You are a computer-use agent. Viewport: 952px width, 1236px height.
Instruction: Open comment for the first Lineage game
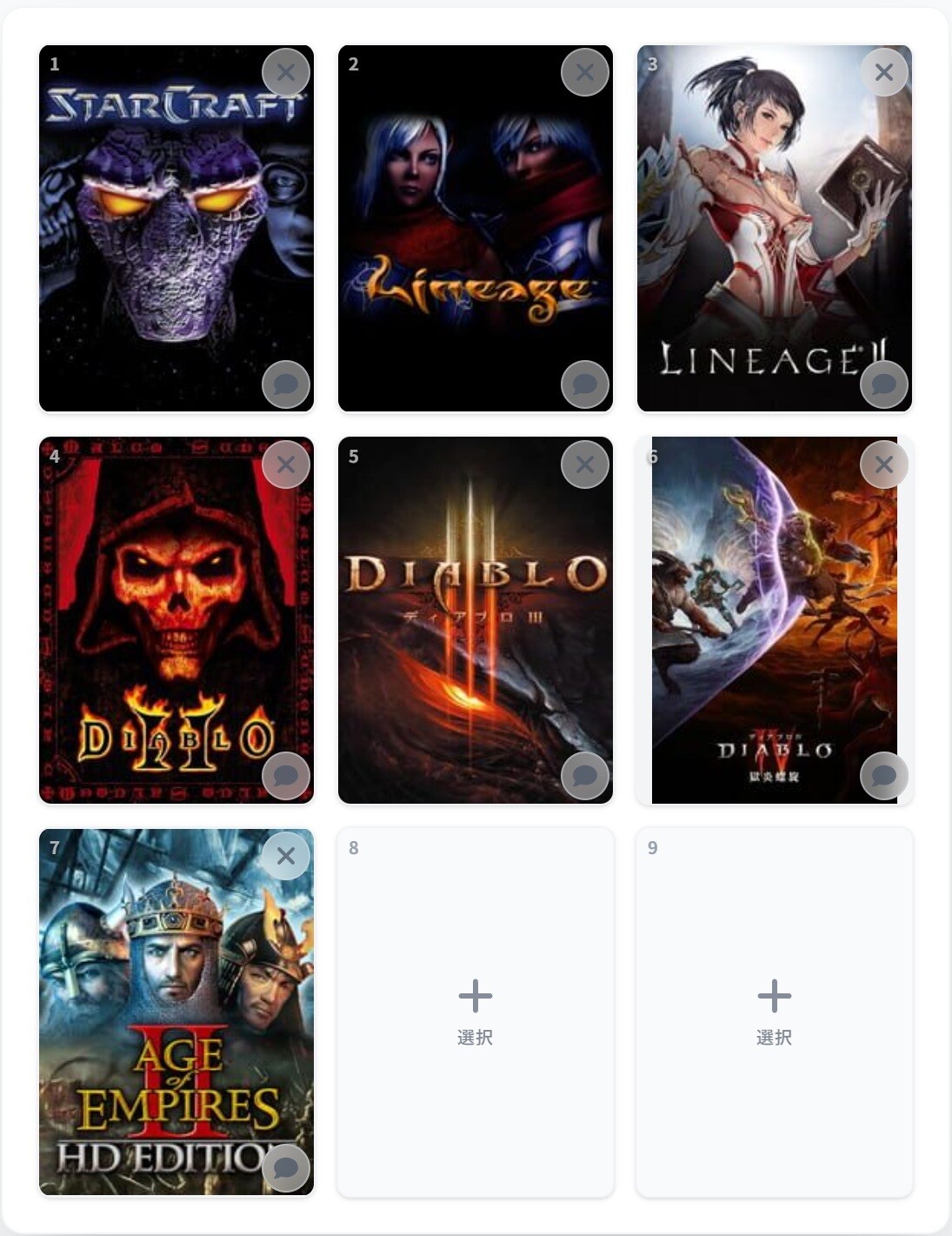pyautogui.click(x=585, y=384)
